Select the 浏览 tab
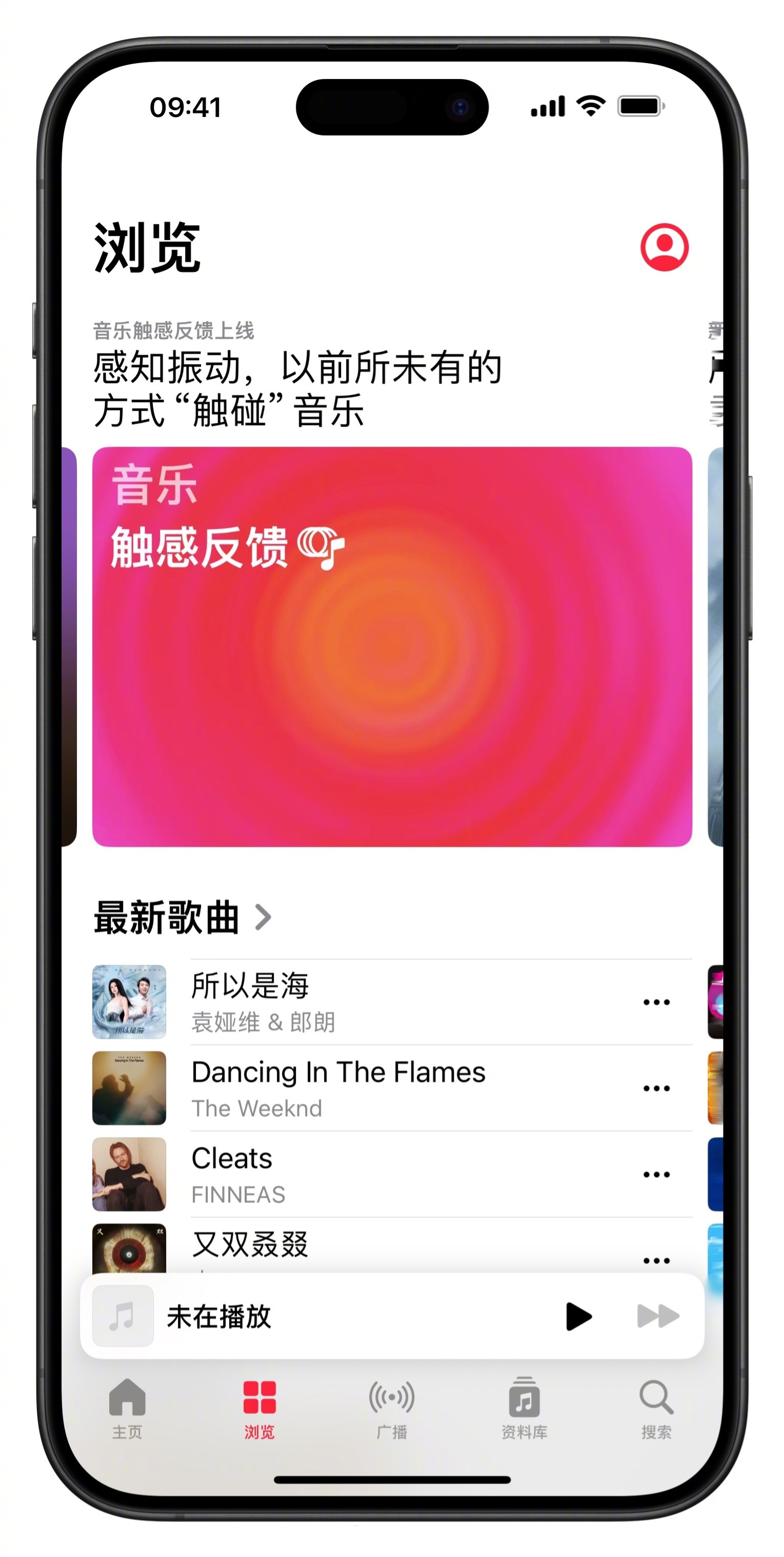784x1557 pixels. tap(259, 1407)
